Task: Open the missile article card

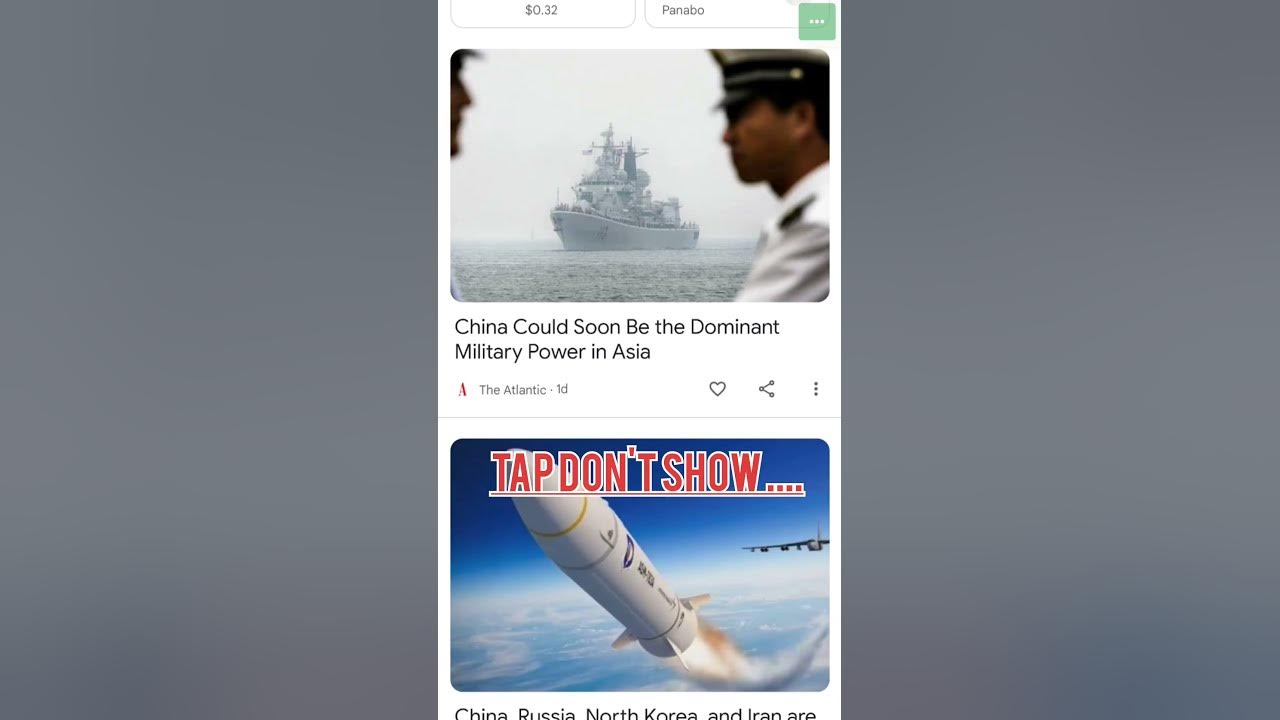Action: (639, 565)
